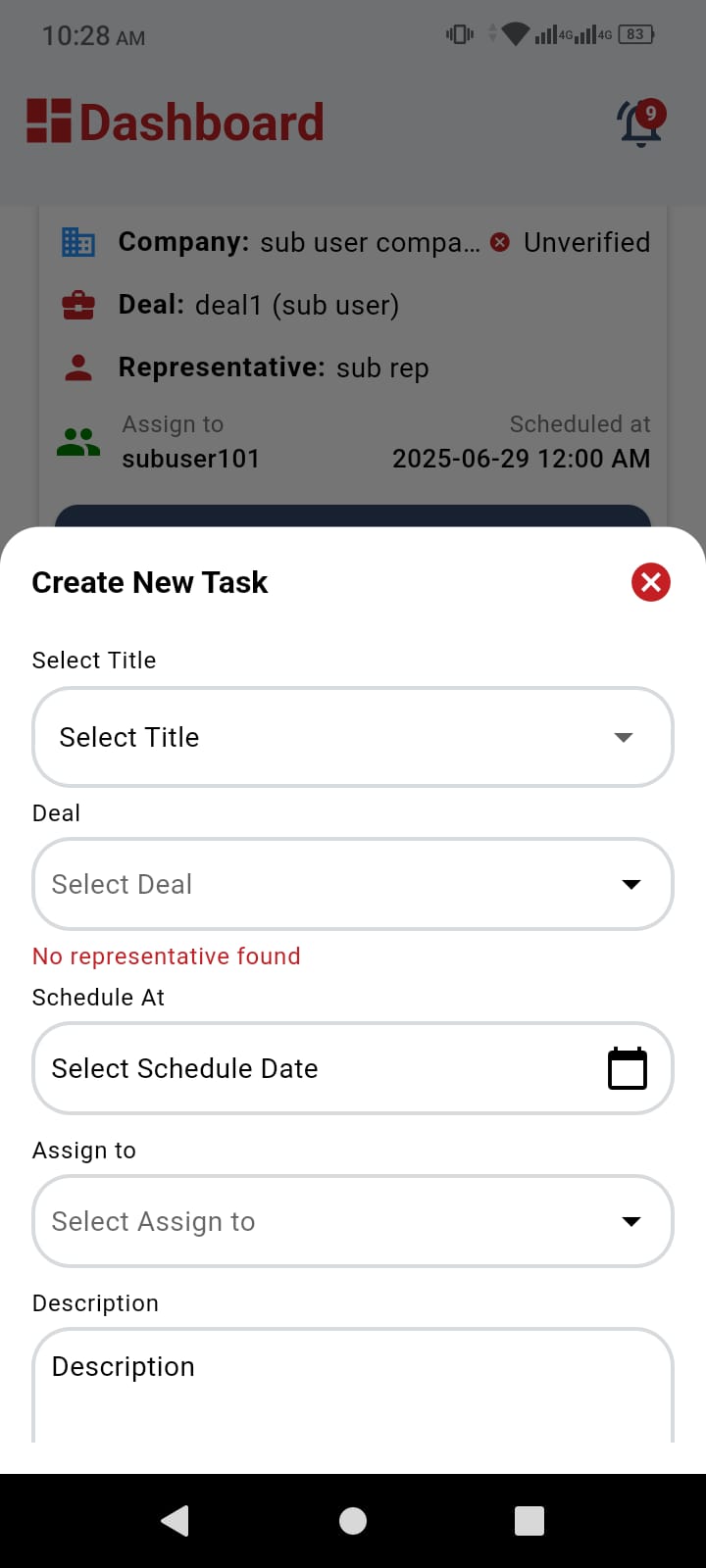Click the Assign to group icon
The image size is (706, 1568).
[79, 440]
